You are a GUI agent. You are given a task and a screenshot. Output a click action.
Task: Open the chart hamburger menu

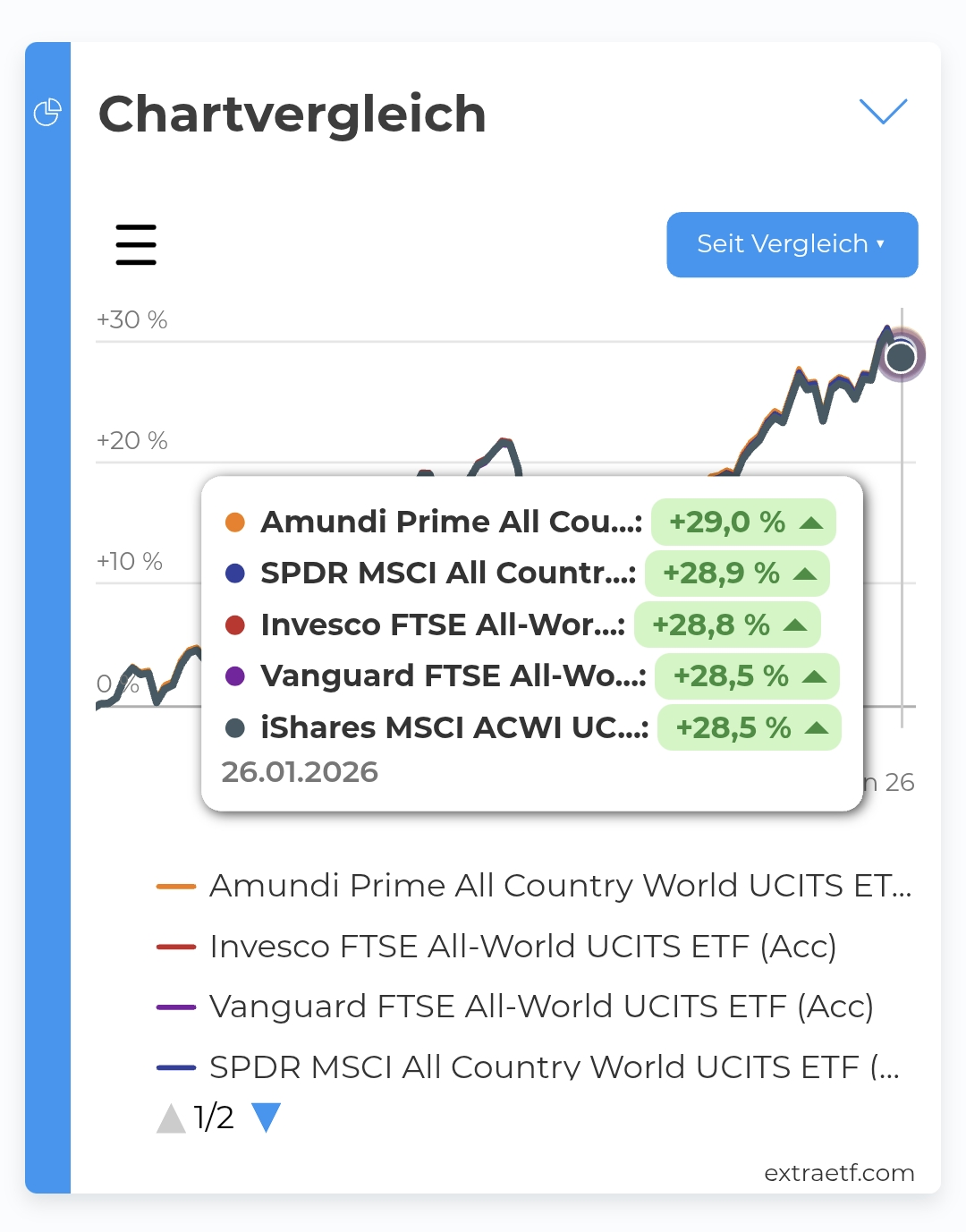pyautogui.click(x=136, y=245)
